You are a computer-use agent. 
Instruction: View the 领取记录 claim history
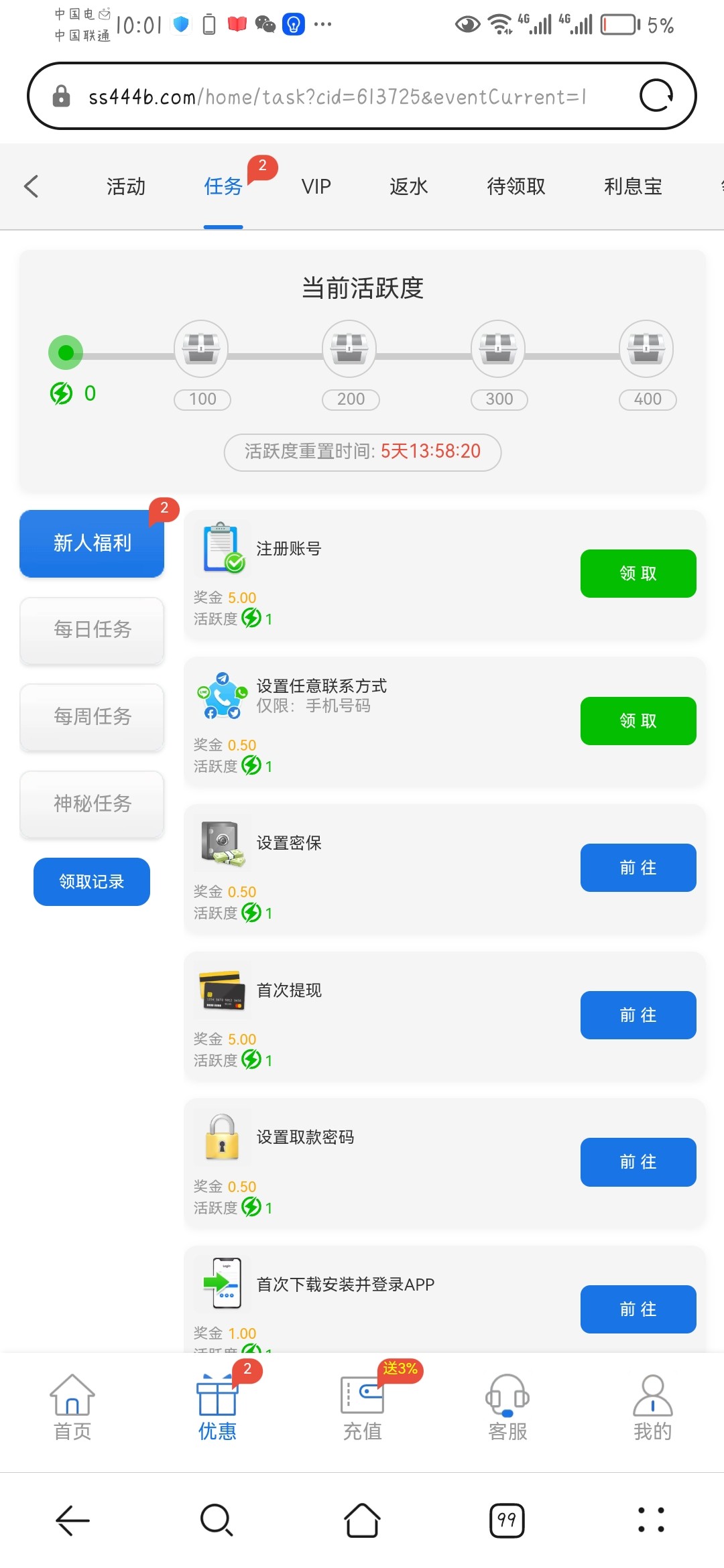92,882
